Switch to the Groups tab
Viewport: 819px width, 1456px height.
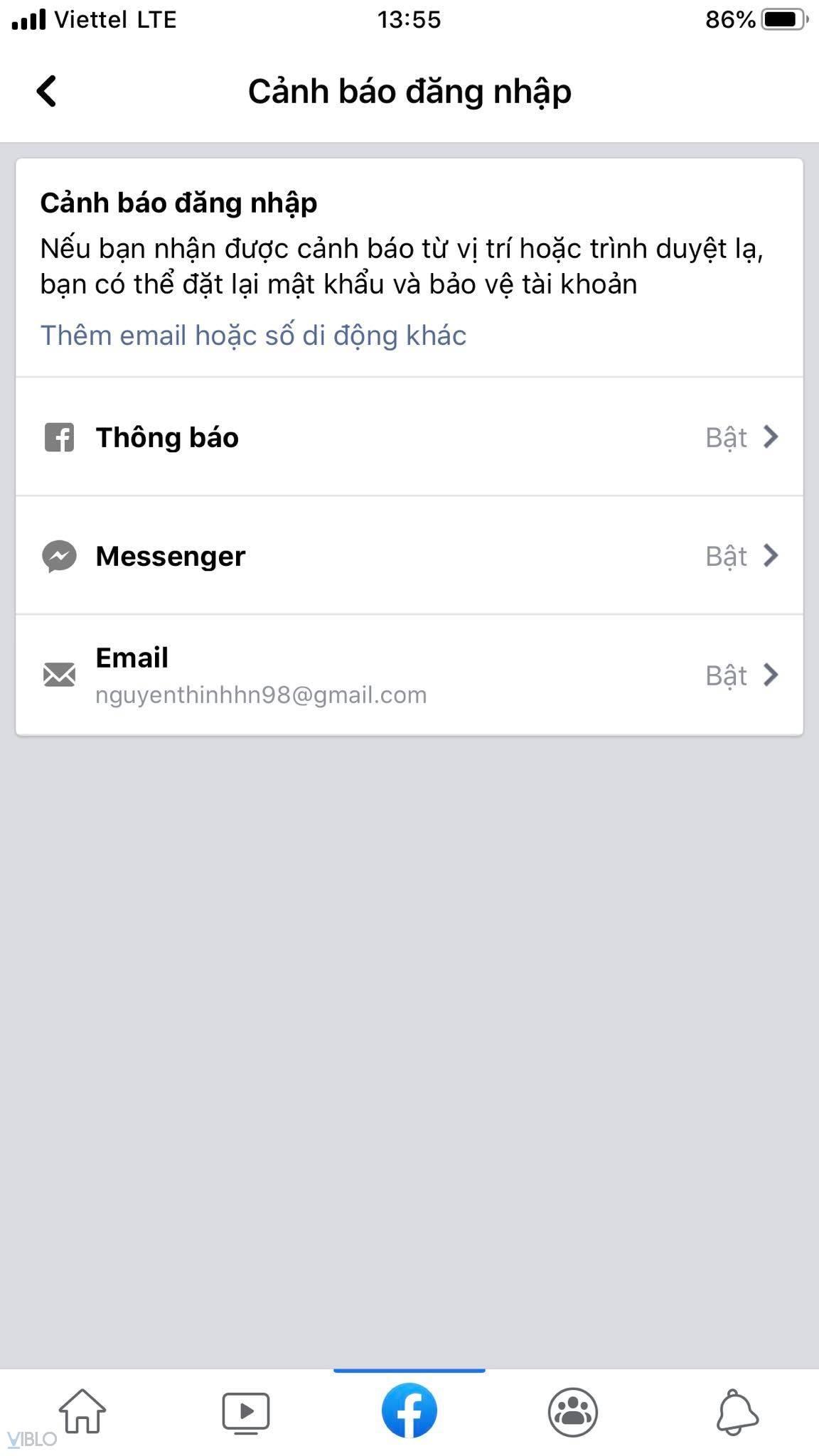[573, 1410]
